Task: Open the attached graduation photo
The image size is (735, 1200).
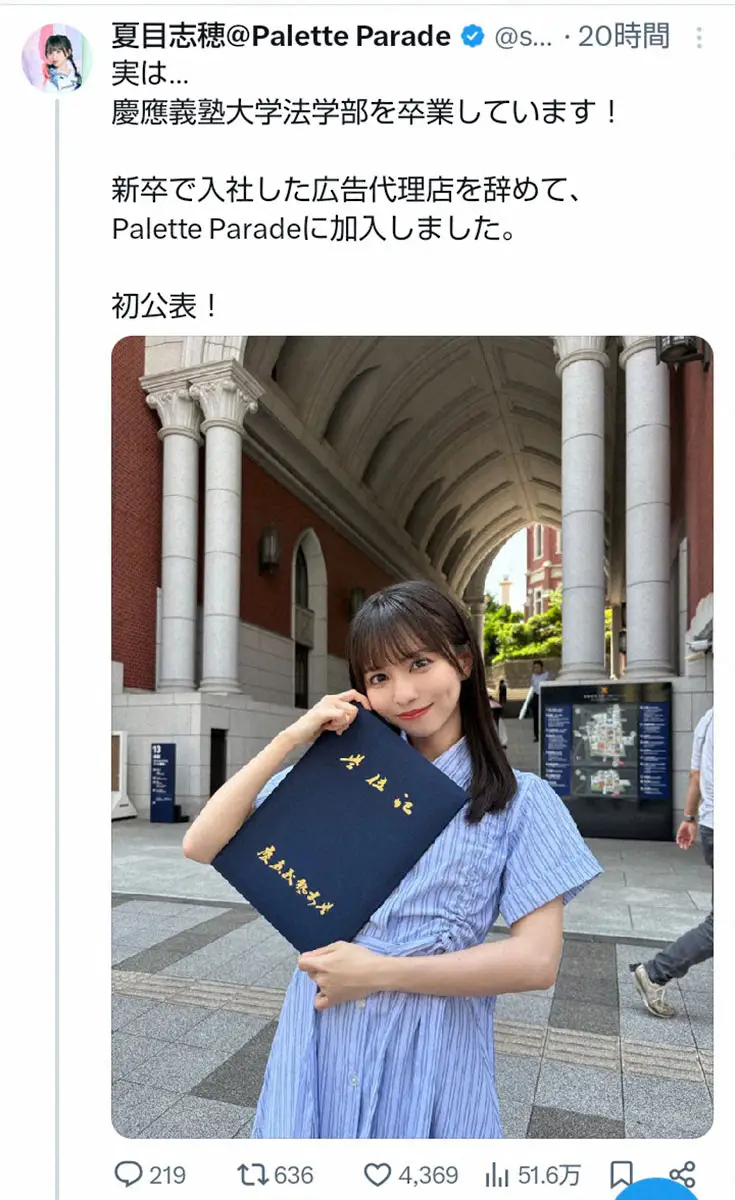Action: pyautogui.click(x=411, y=736)
